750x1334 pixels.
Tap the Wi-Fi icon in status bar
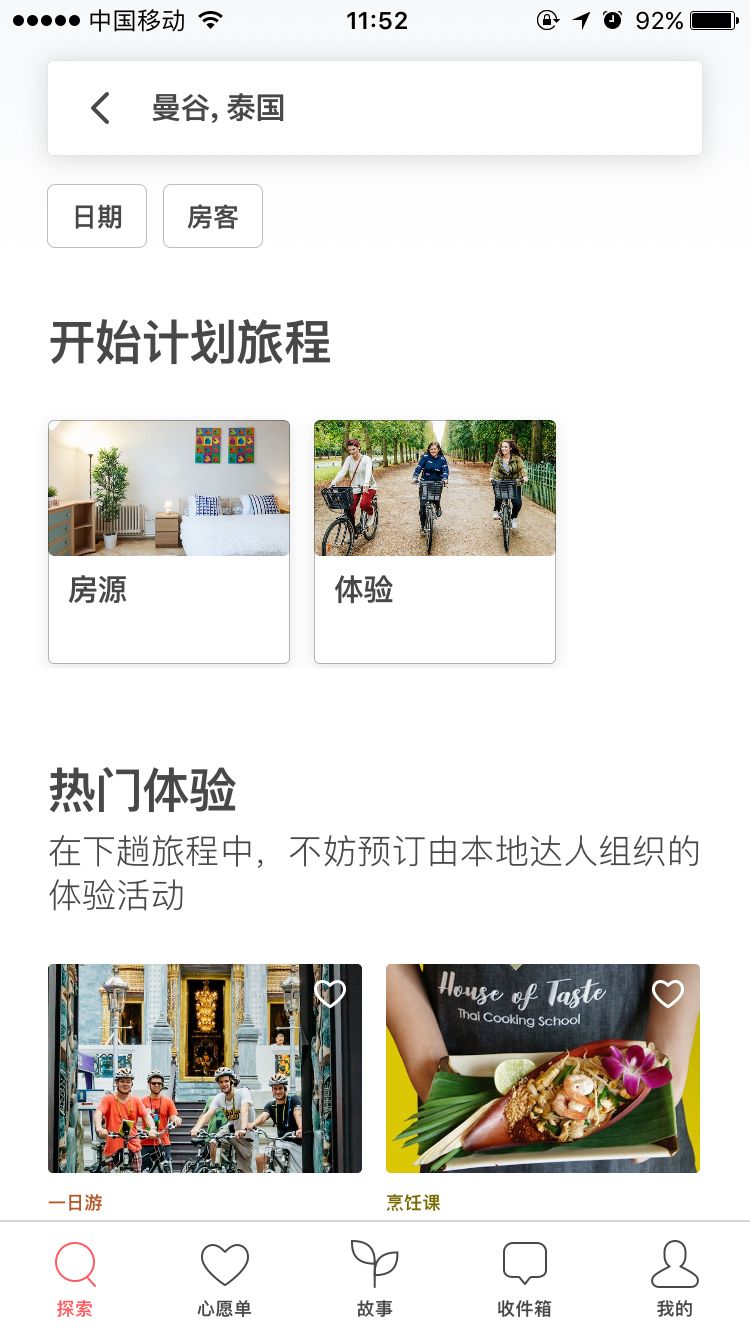pos(207,19)
